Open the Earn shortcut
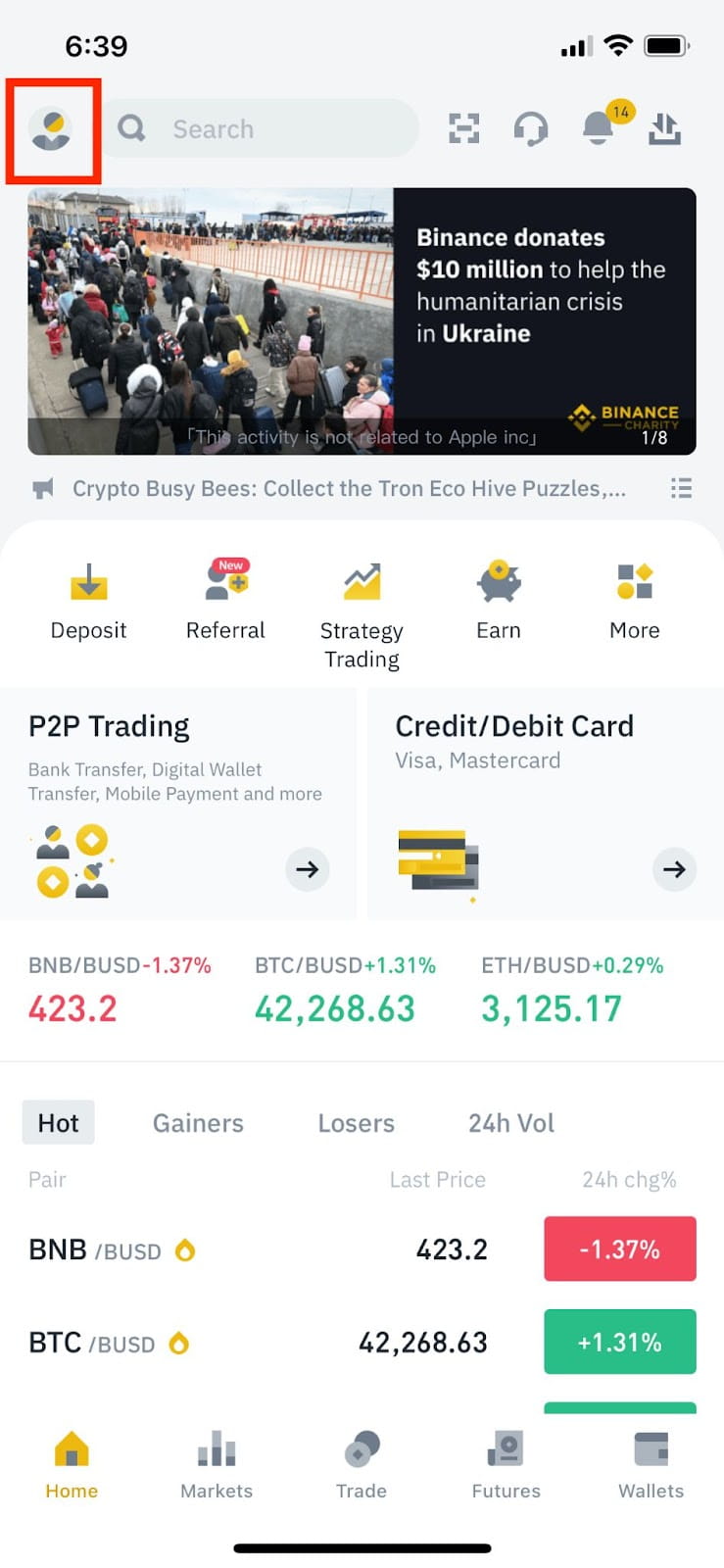The width and height of the screenshot is (724, 1568). coord(499,601)
